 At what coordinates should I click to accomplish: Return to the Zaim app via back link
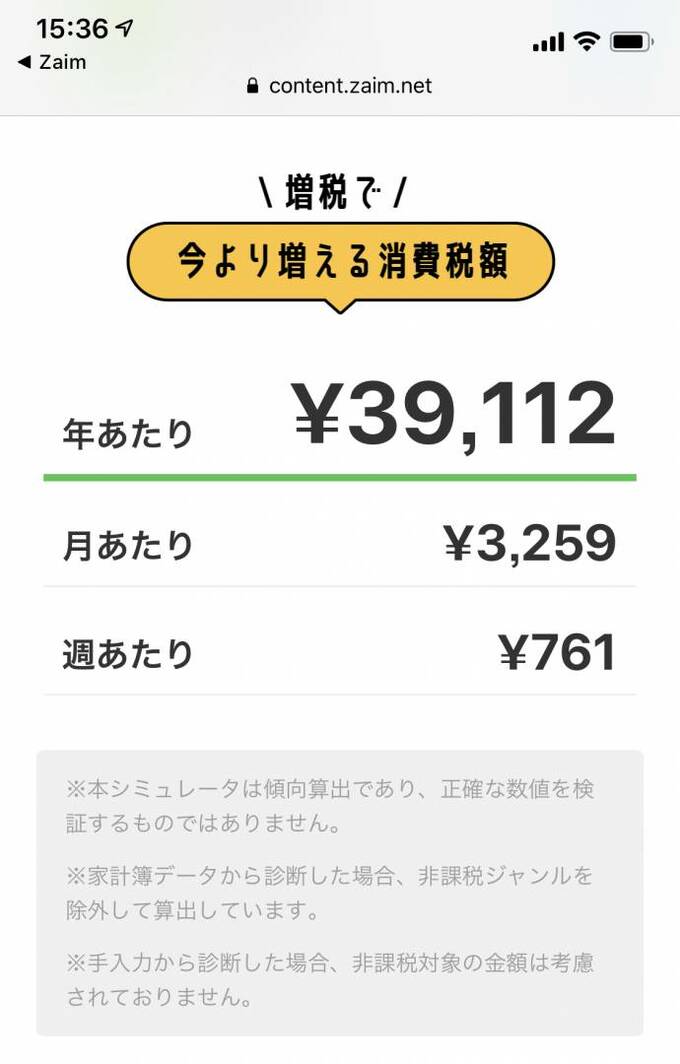click(52, 62)
